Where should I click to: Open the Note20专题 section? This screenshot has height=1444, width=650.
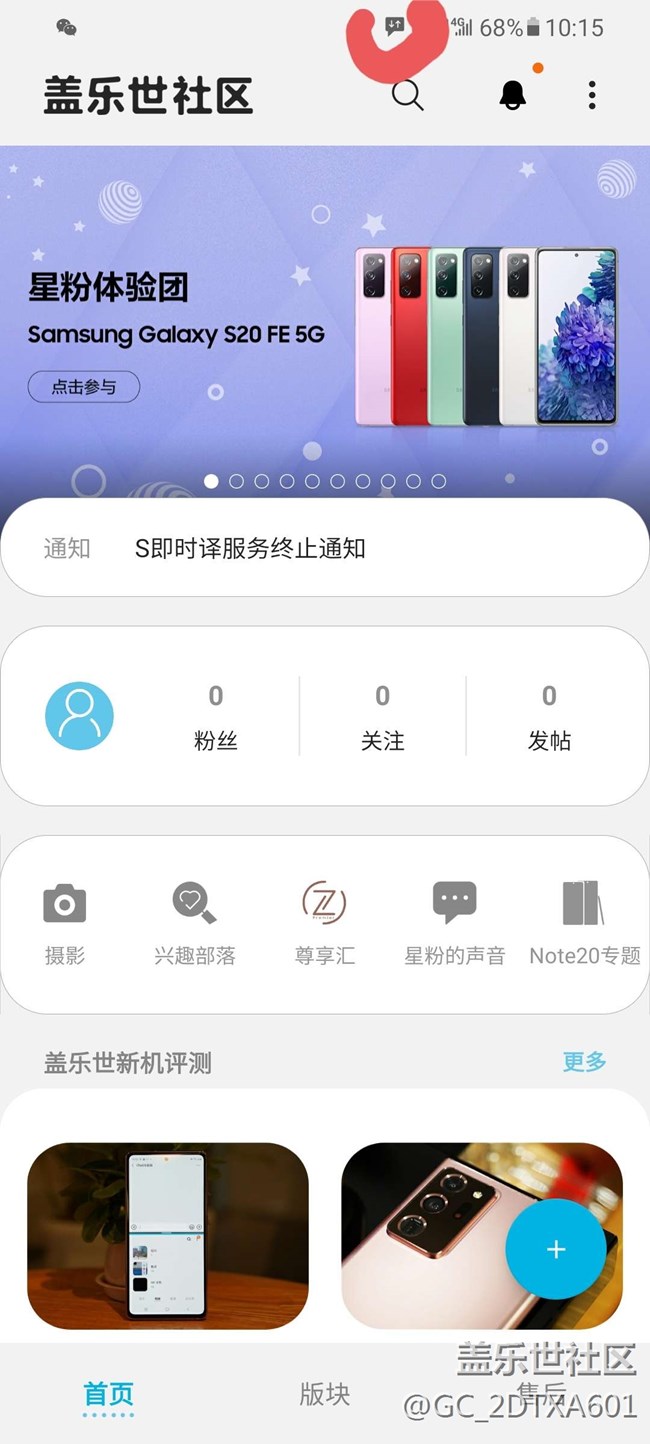584,924
